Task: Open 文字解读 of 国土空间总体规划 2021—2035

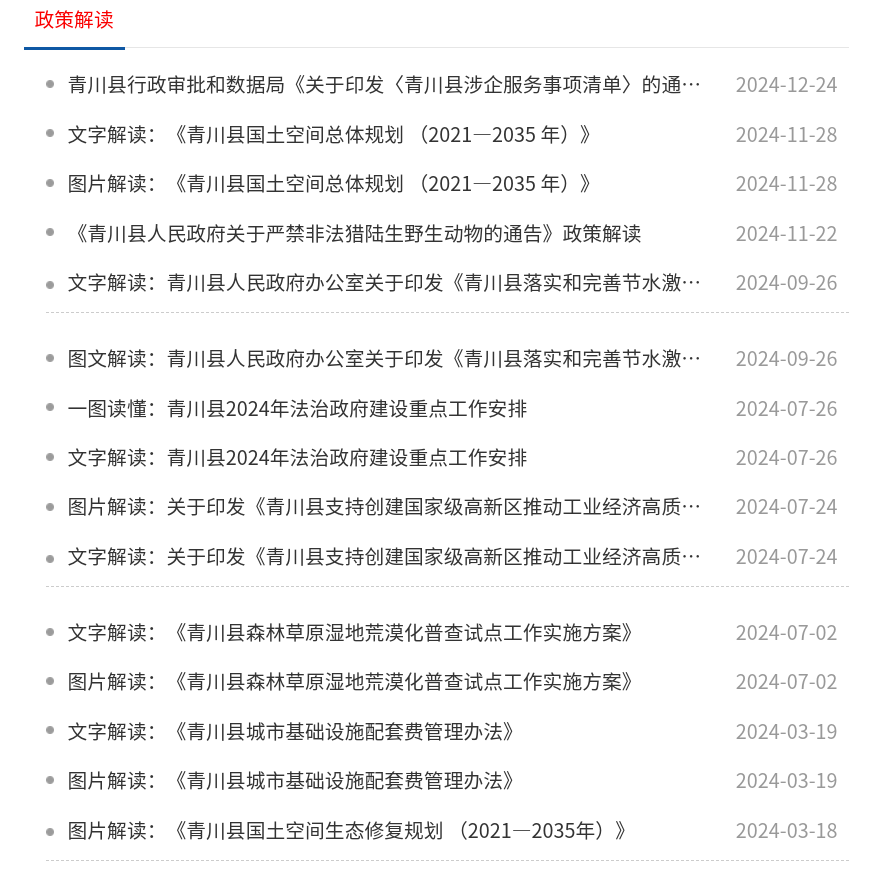Action: click(x=330, y=134)
